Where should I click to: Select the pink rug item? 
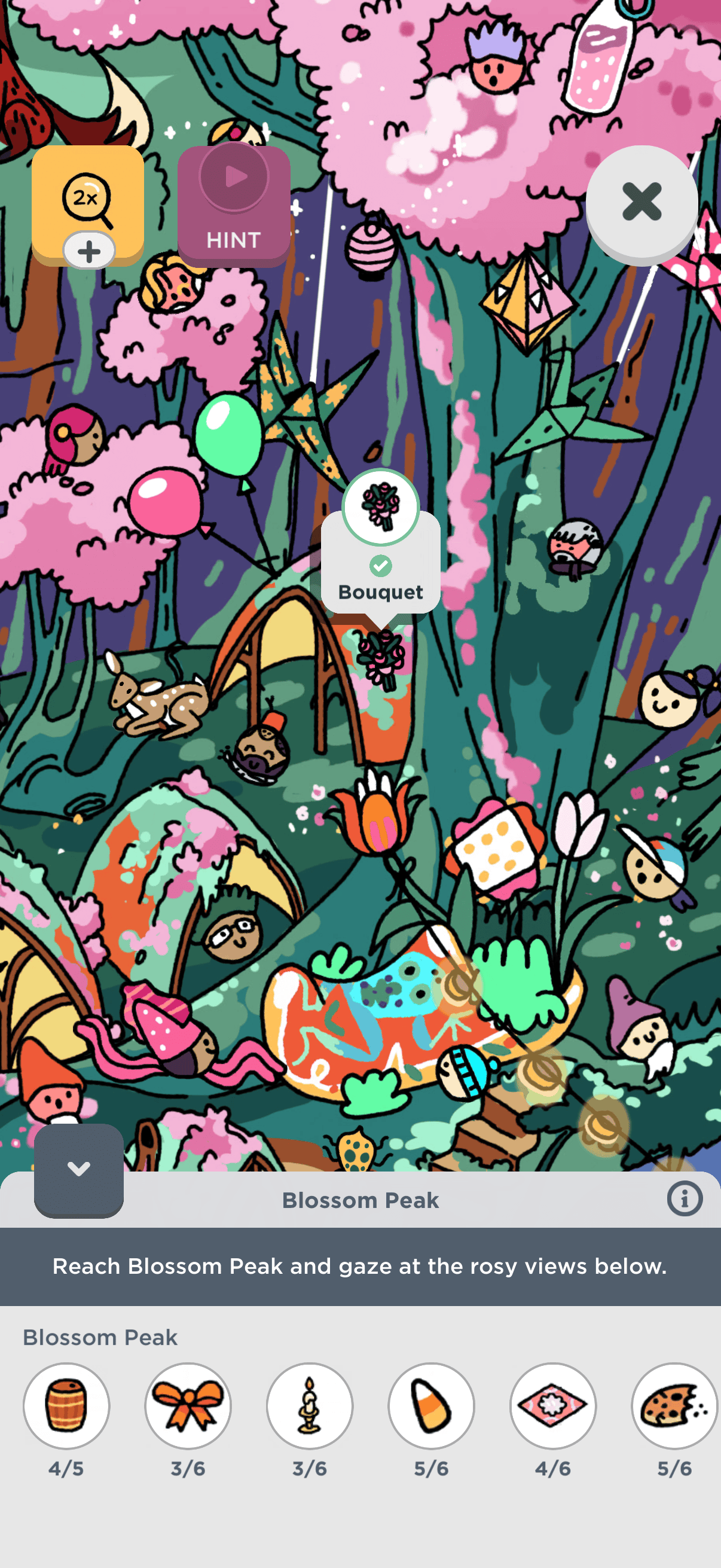552,1405
